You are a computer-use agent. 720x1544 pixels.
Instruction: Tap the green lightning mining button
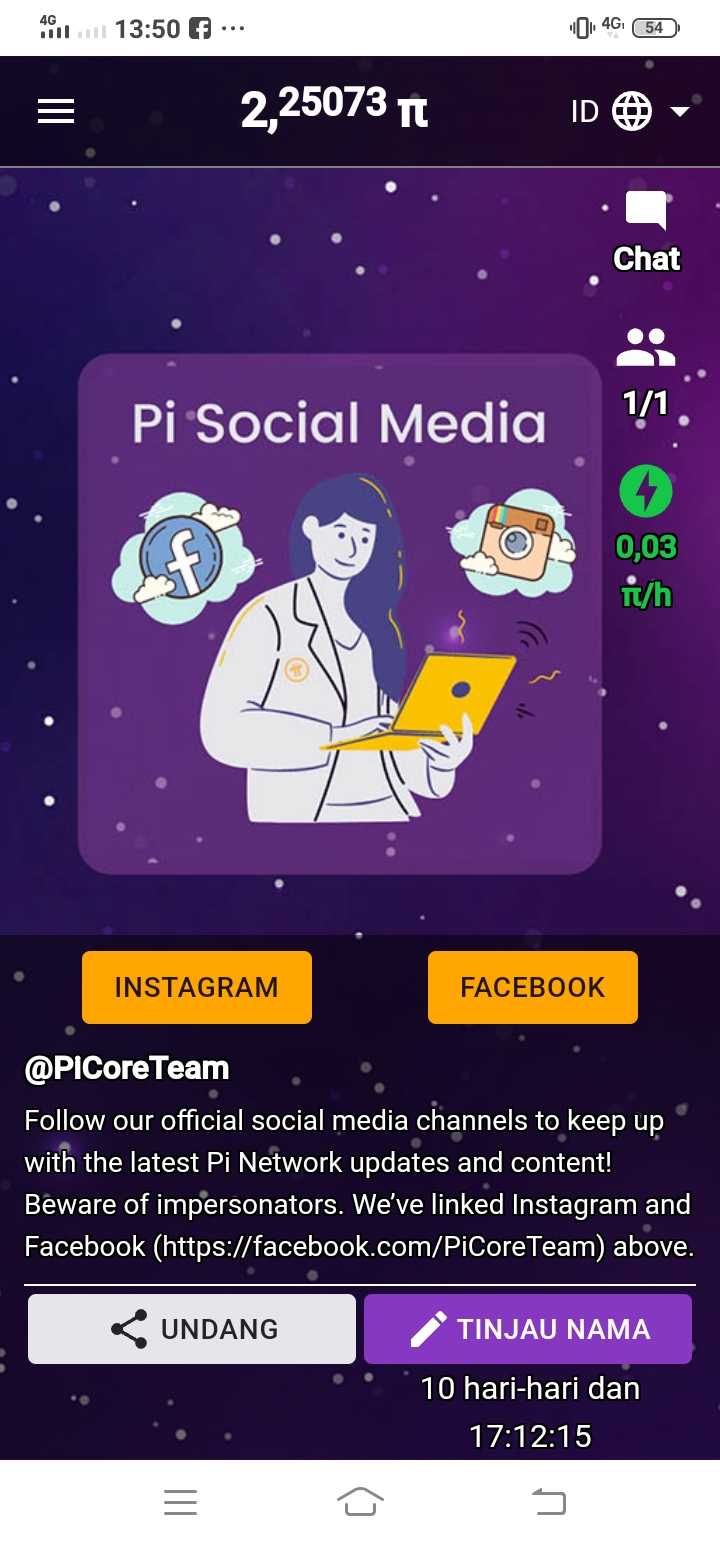point(646,492)
